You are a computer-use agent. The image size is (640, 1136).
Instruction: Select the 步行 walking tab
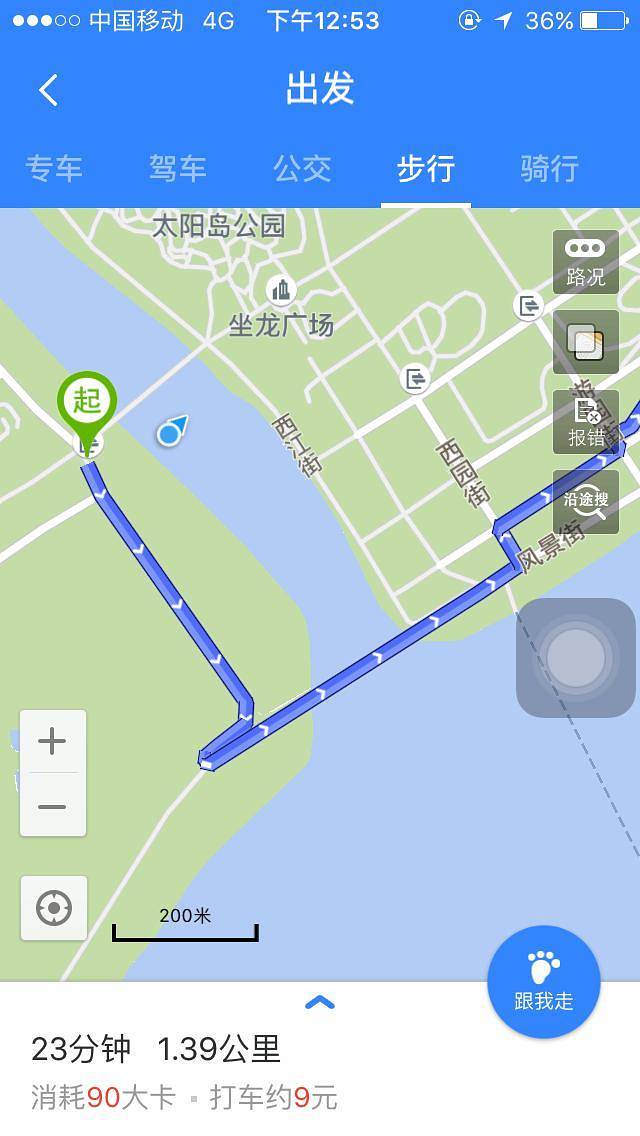(426, 168)
